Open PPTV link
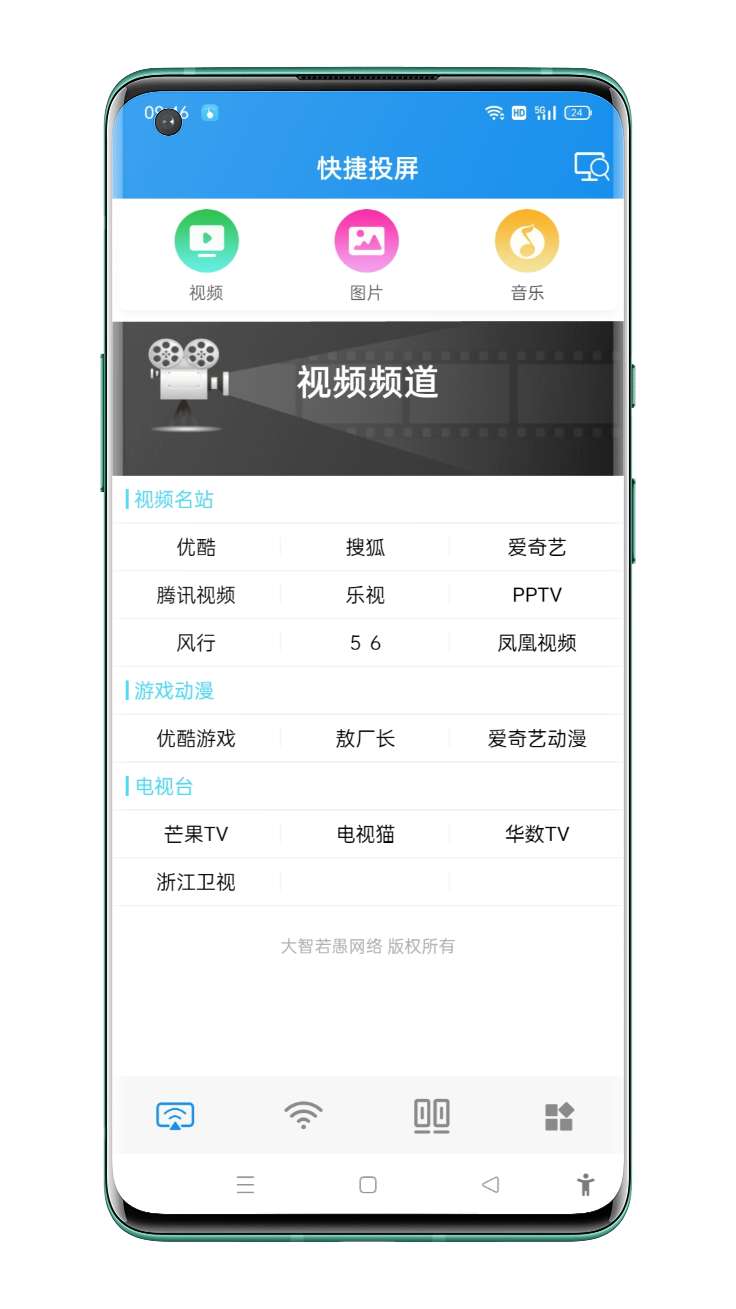Viewport: 736px width, 1309px height. tap(537, 595)
